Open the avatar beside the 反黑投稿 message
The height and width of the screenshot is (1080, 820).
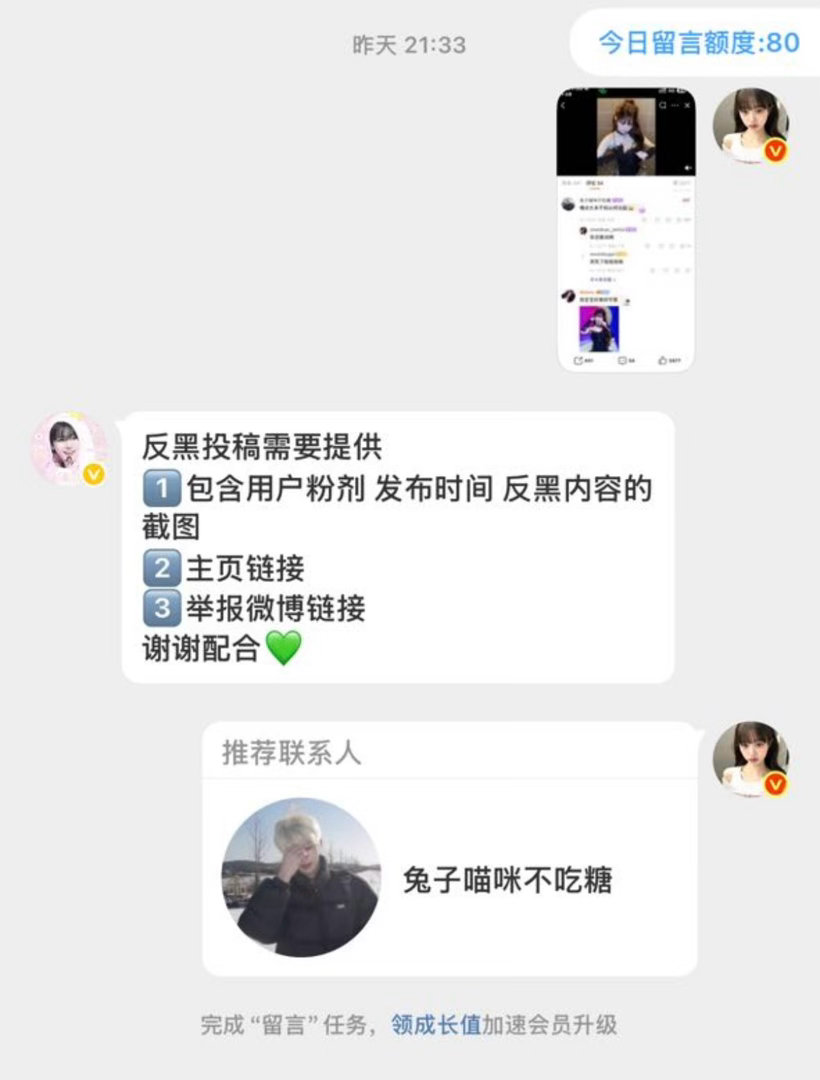(x=68, y=449)
